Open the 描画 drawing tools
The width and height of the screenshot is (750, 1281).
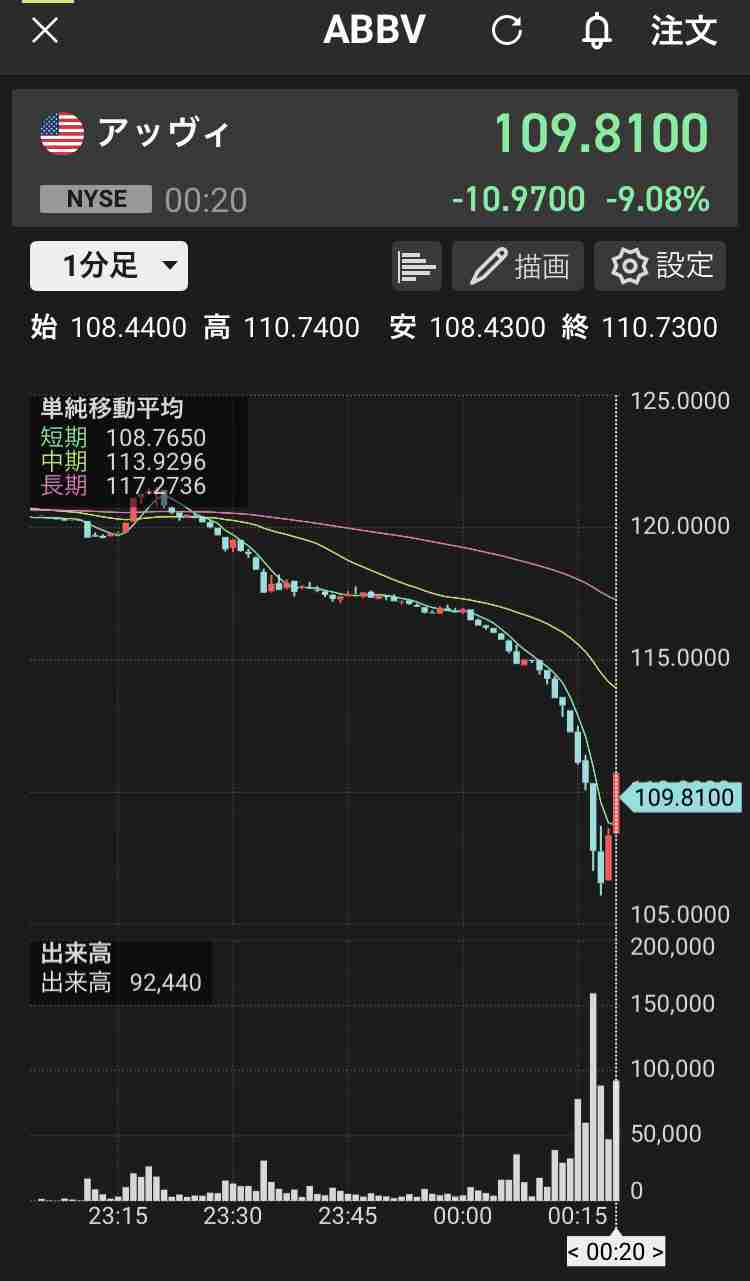click(x=519, y=266)
